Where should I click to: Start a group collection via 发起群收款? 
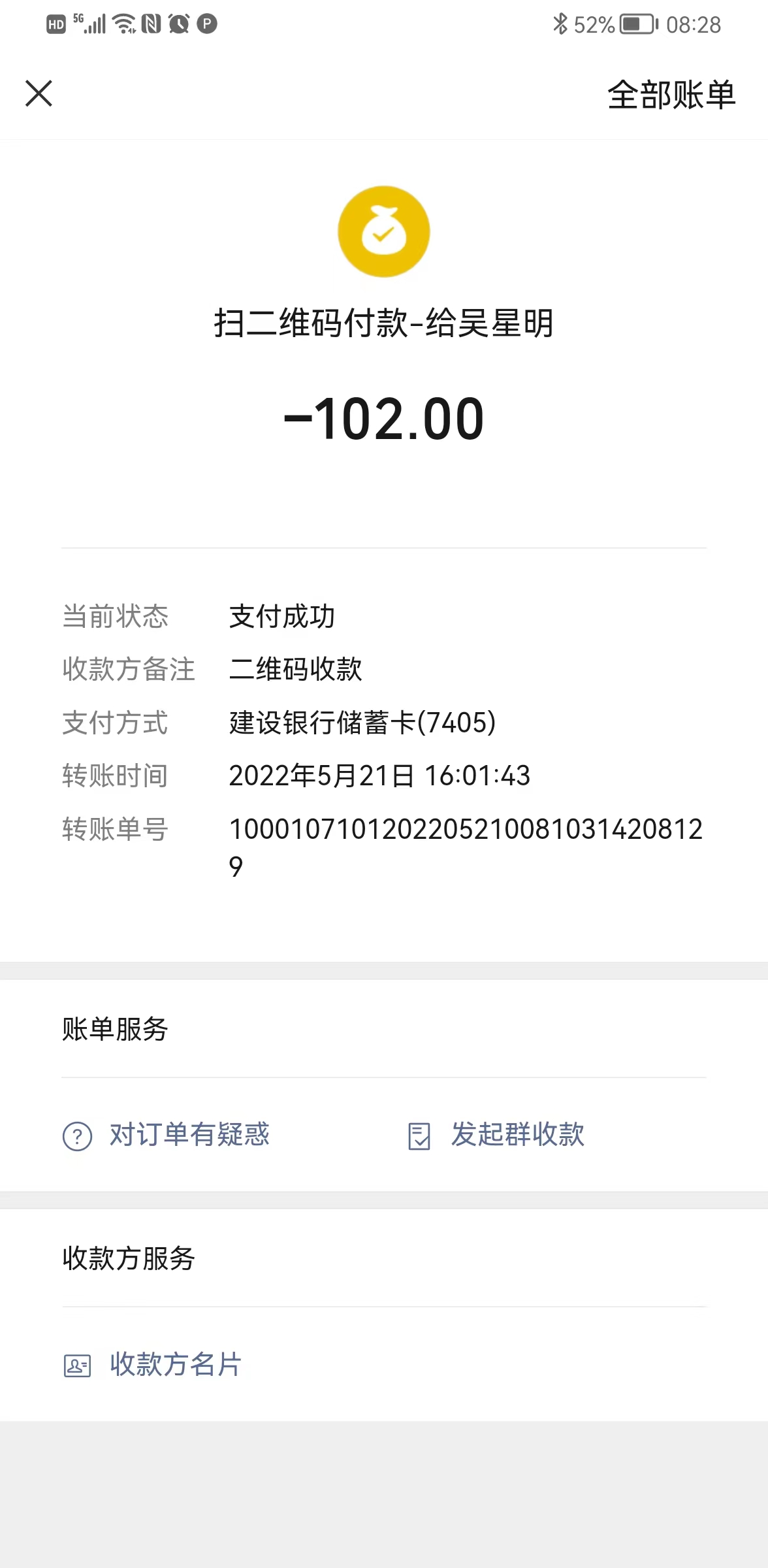point(496,1135)
